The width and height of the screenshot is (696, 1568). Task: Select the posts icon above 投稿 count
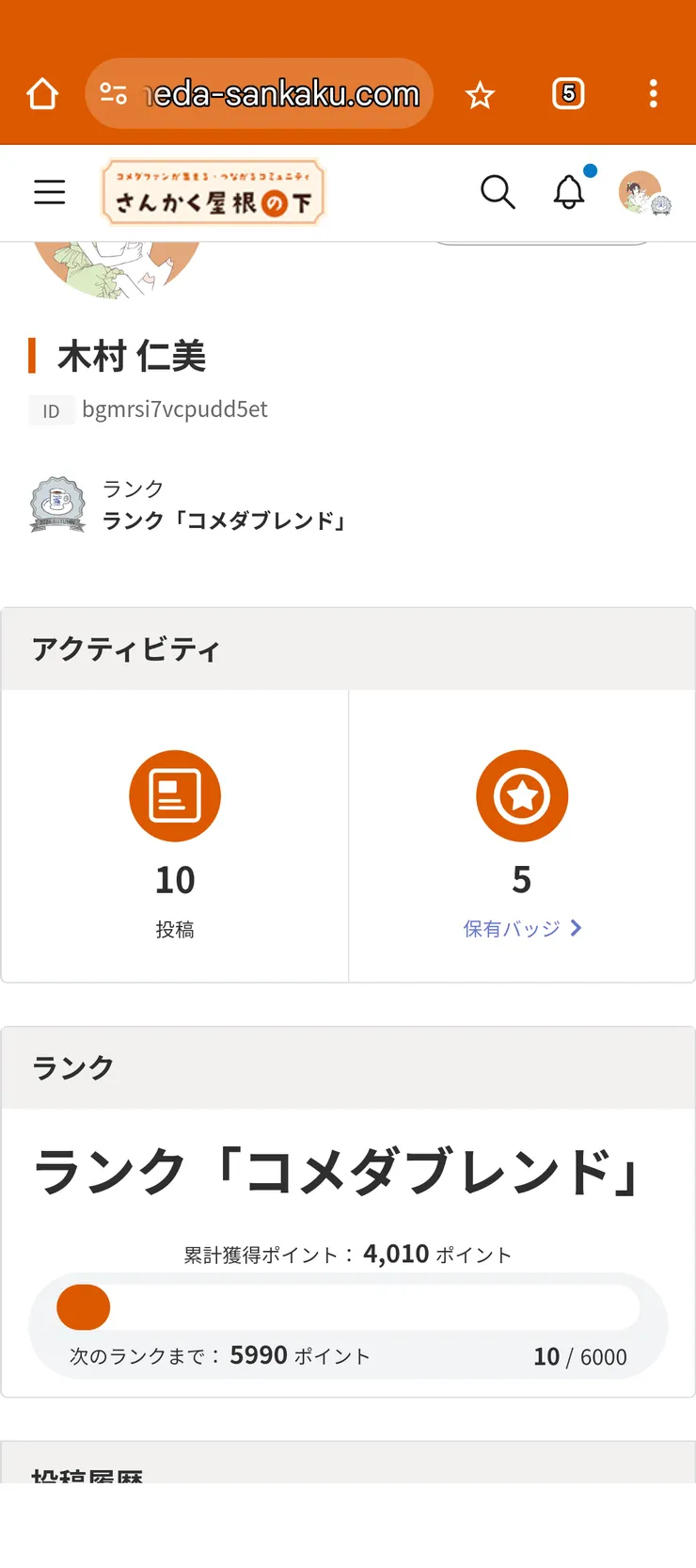pos(174,795)
